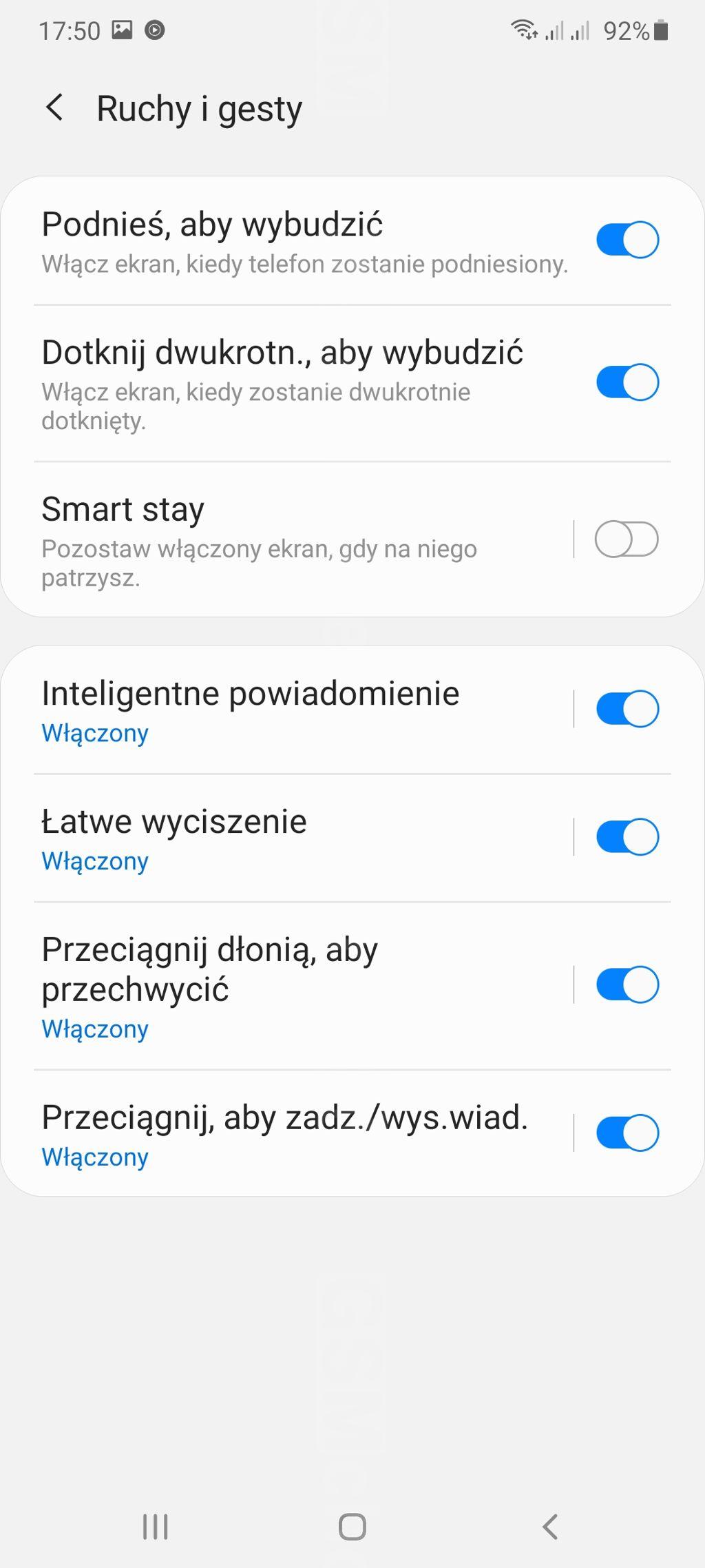Turn off Dotknij dwukrotn., aby wybudzić
Screen dimensions: 705x1568
(627, 382)
